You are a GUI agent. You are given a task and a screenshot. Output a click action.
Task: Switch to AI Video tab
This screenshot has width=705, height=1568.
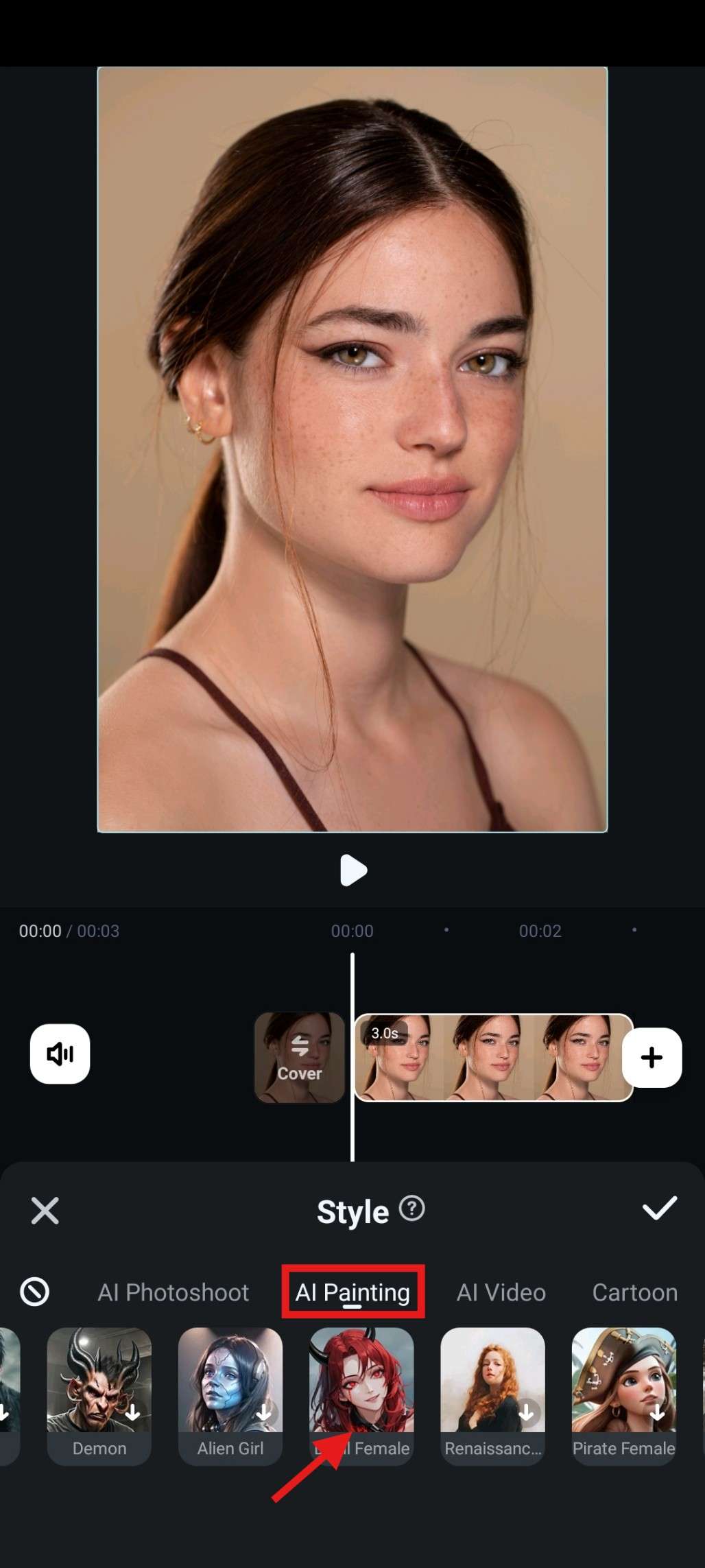pos(501,1292)
